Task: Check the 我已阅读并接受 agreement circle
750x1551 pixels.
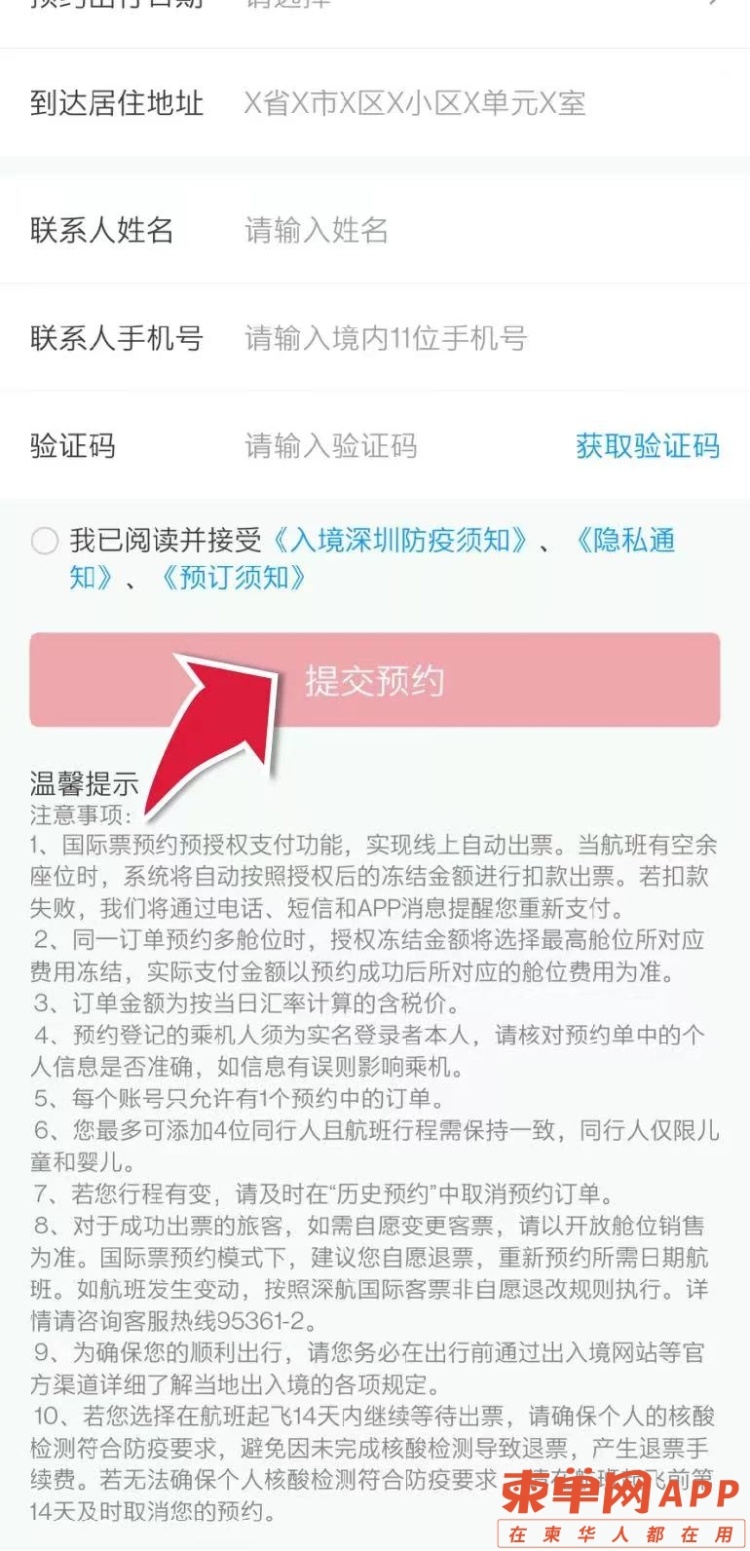Action: click(x=45, y=541)
